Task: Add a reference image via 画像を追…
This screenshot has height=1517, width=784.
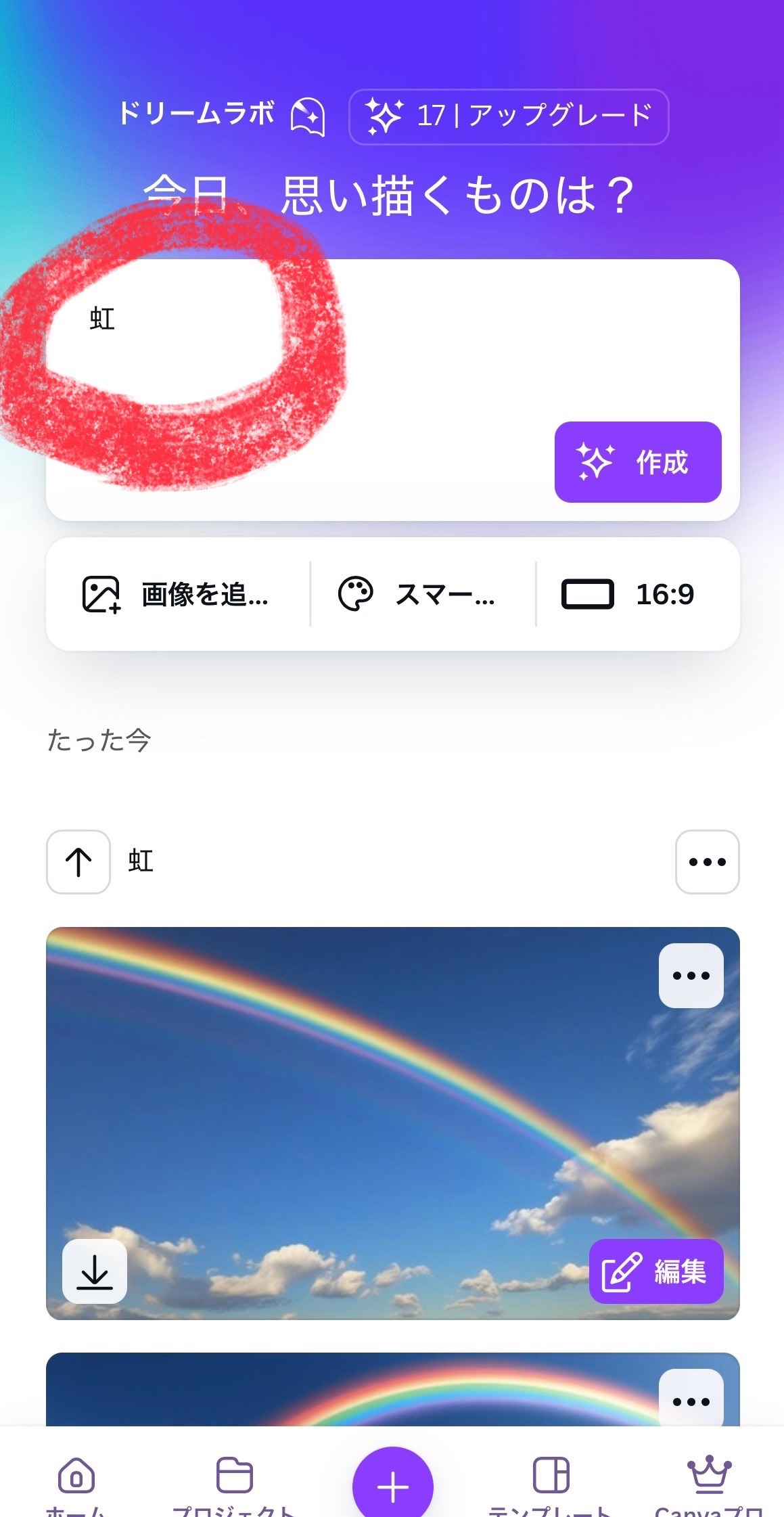Action: pos(176,594)
